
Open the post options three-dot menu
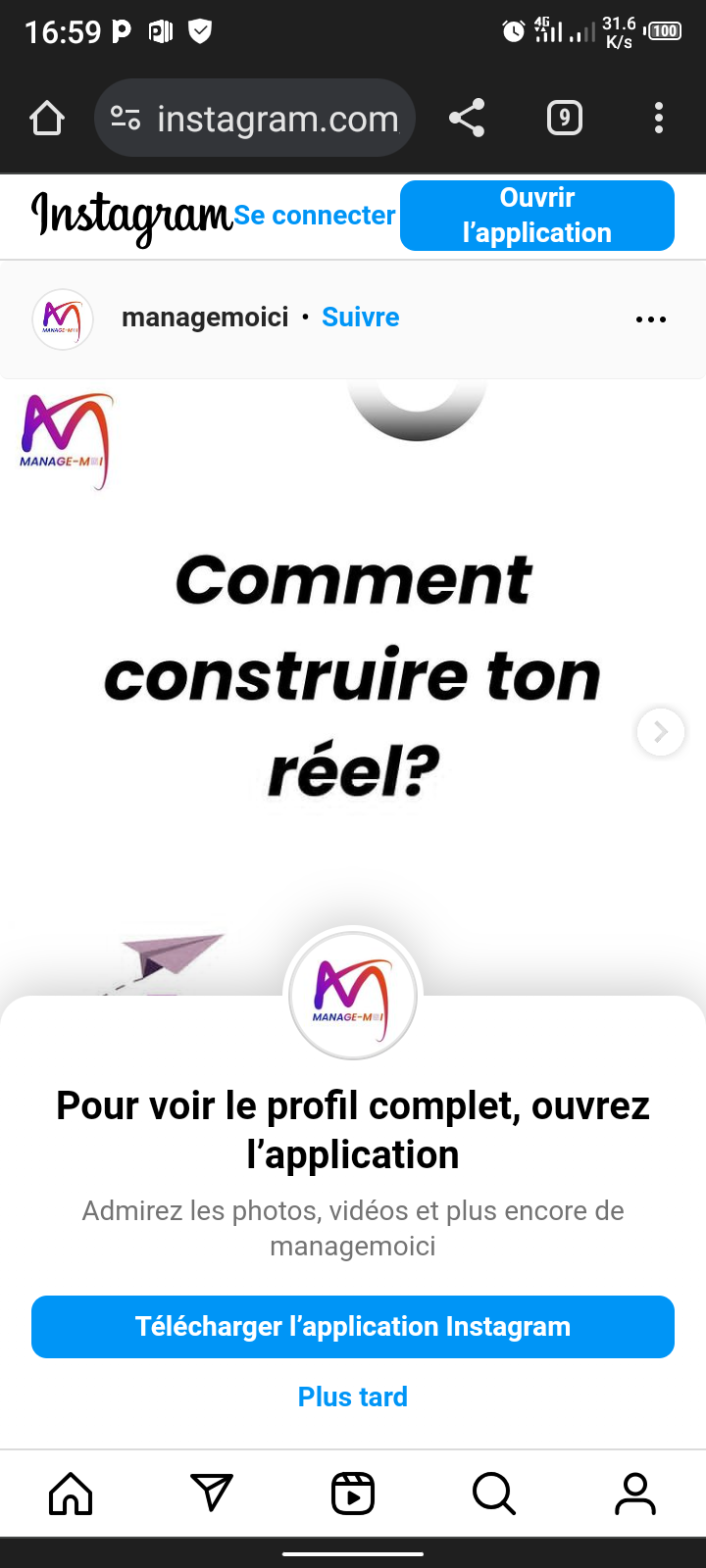[650, 319]
